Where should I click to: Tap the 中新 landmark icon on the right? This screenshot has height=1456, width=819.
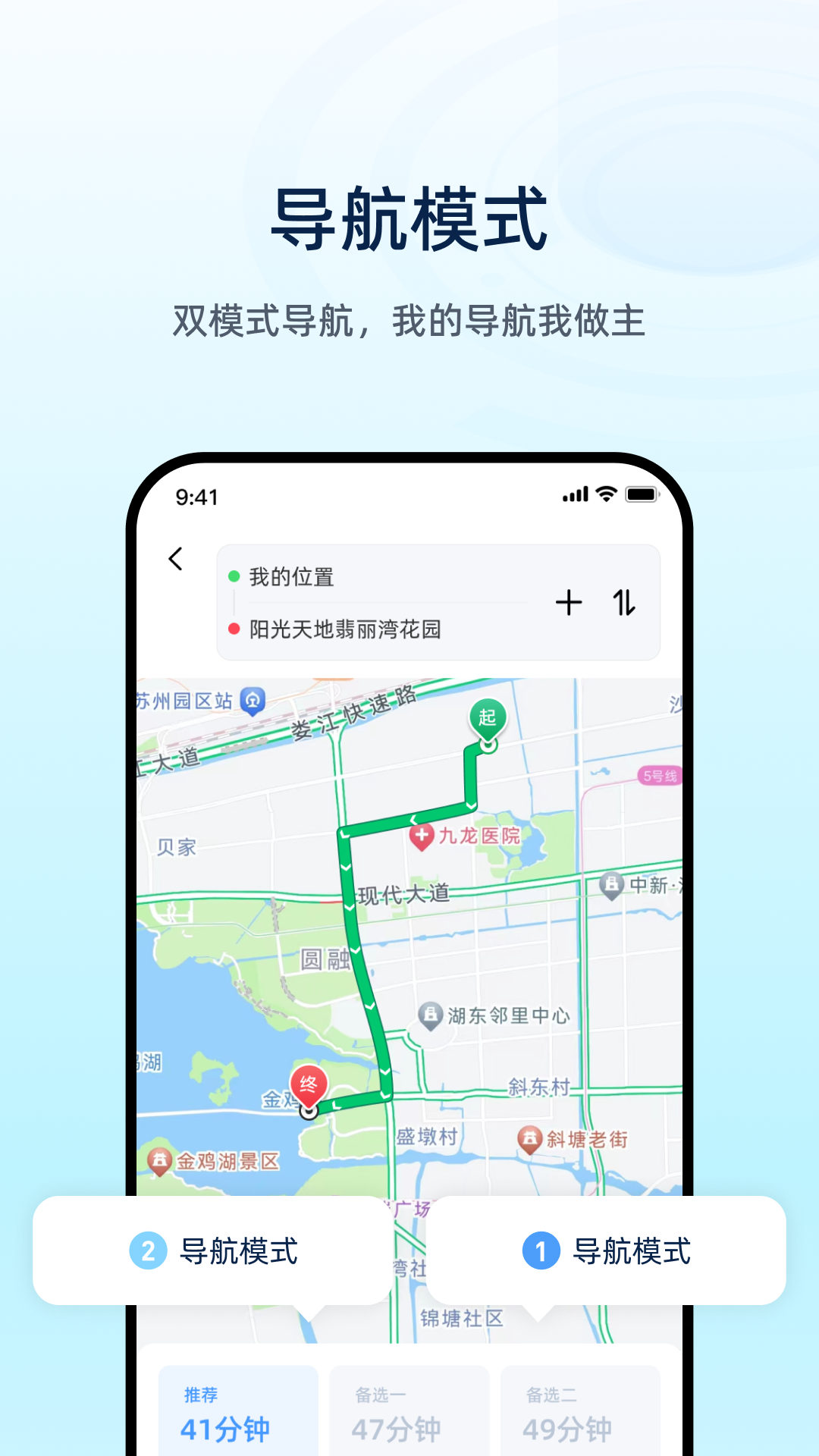pyautogui.click(x=610, y=883)
